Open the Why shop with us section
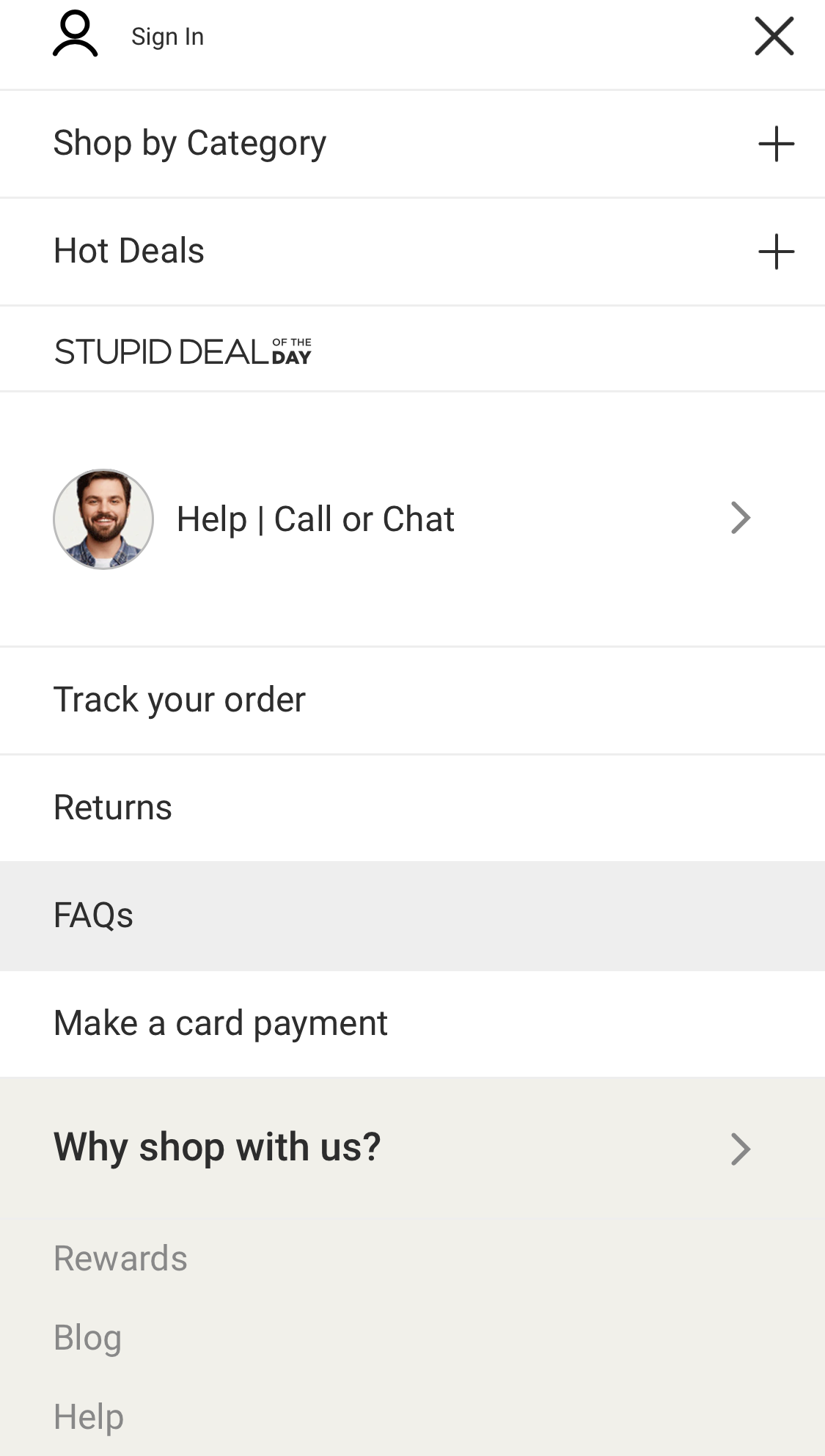The width and height of the screenshot is (825, 1456). 217,1146
